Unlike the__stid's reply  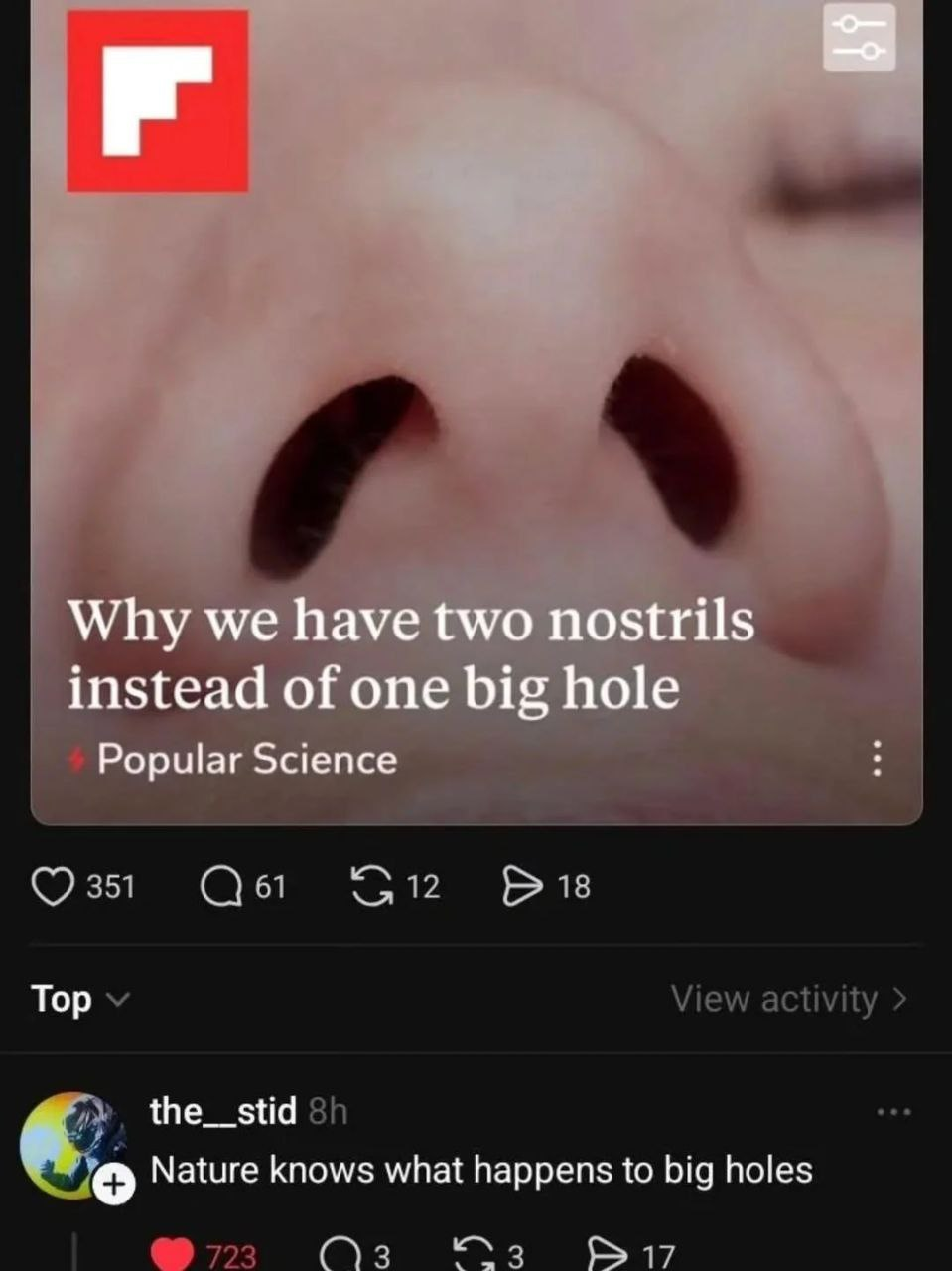point(172,1255)
